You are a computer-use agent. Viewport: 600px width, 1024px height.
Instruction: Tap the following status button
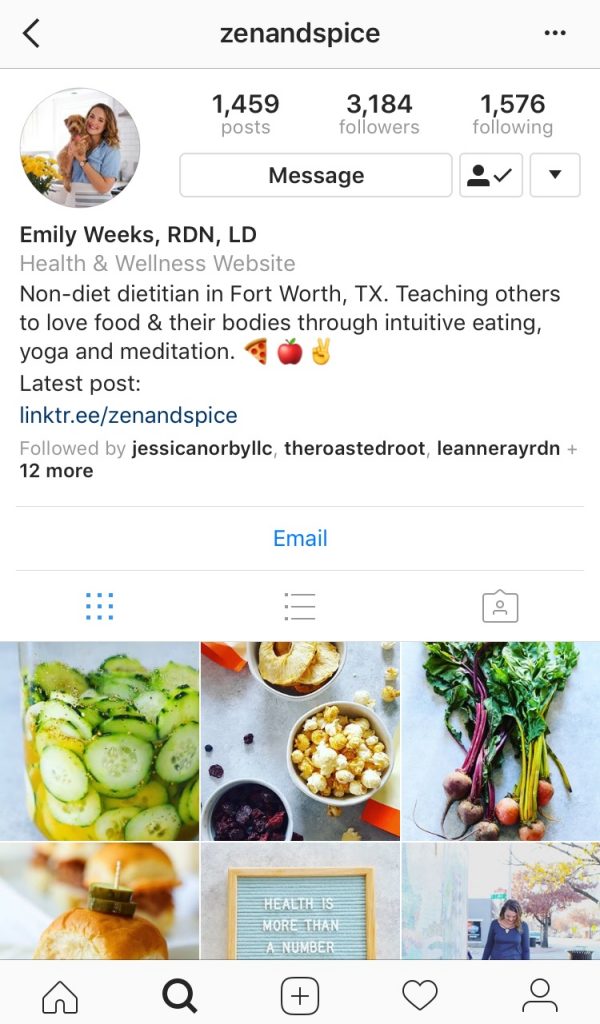click(491, 175)
